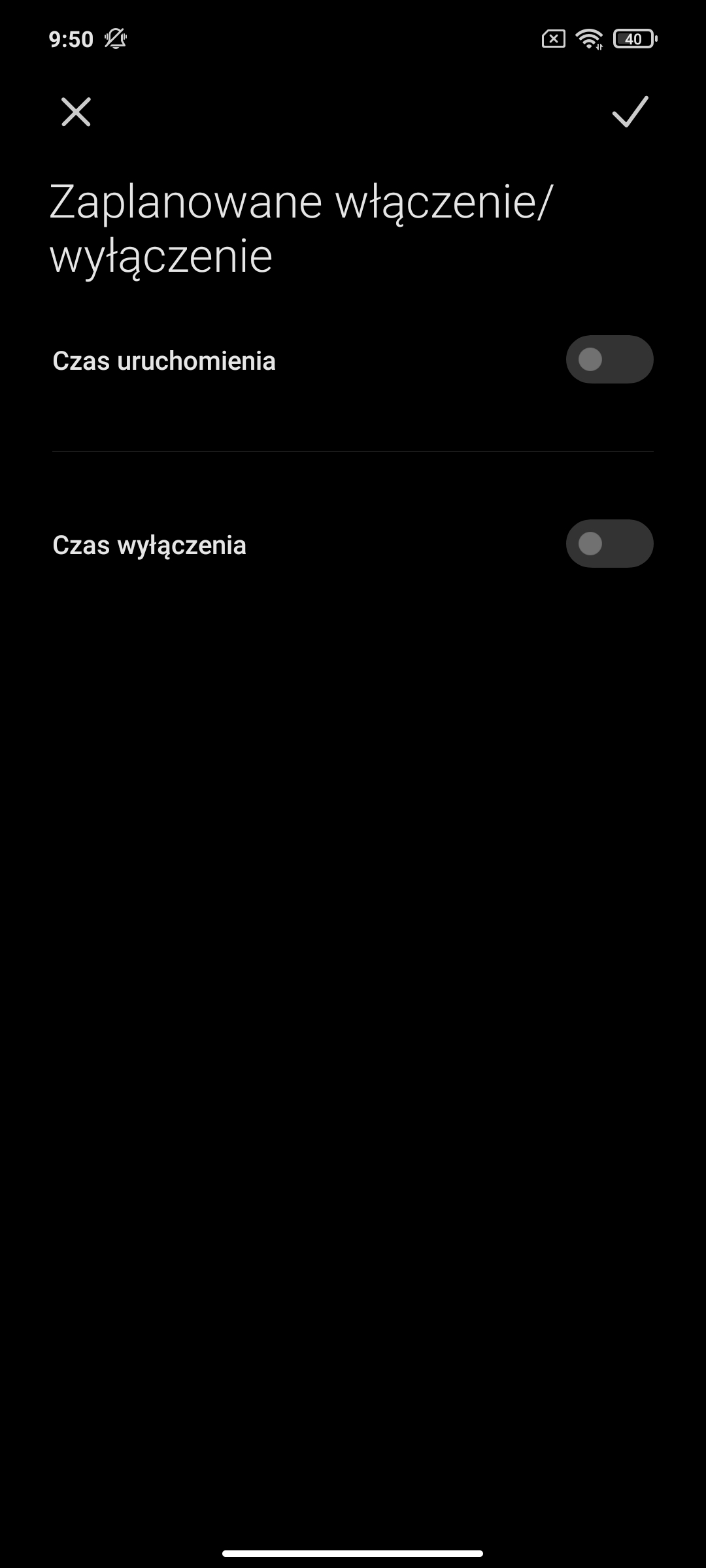Screen dimensions: 706x1568
Task: Enable the Czas uruchomienia switch
Action: 609,359
